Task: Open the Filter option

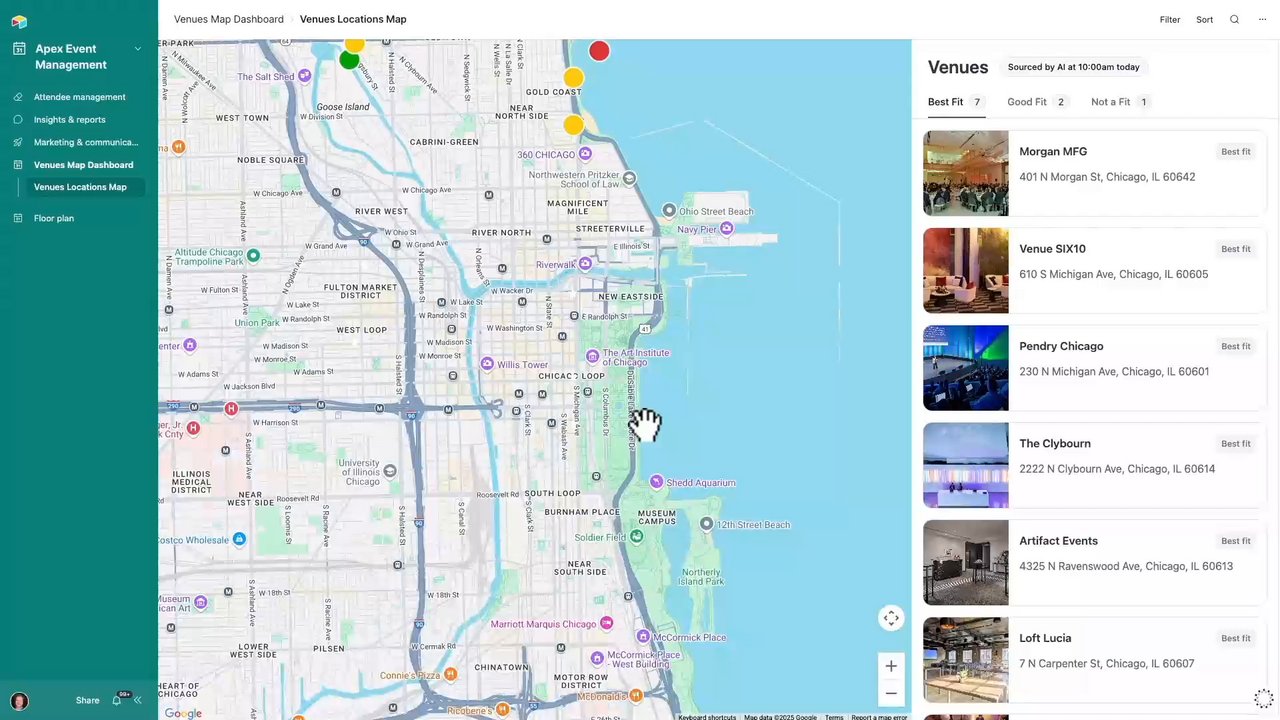Action: coord(1169,19)
